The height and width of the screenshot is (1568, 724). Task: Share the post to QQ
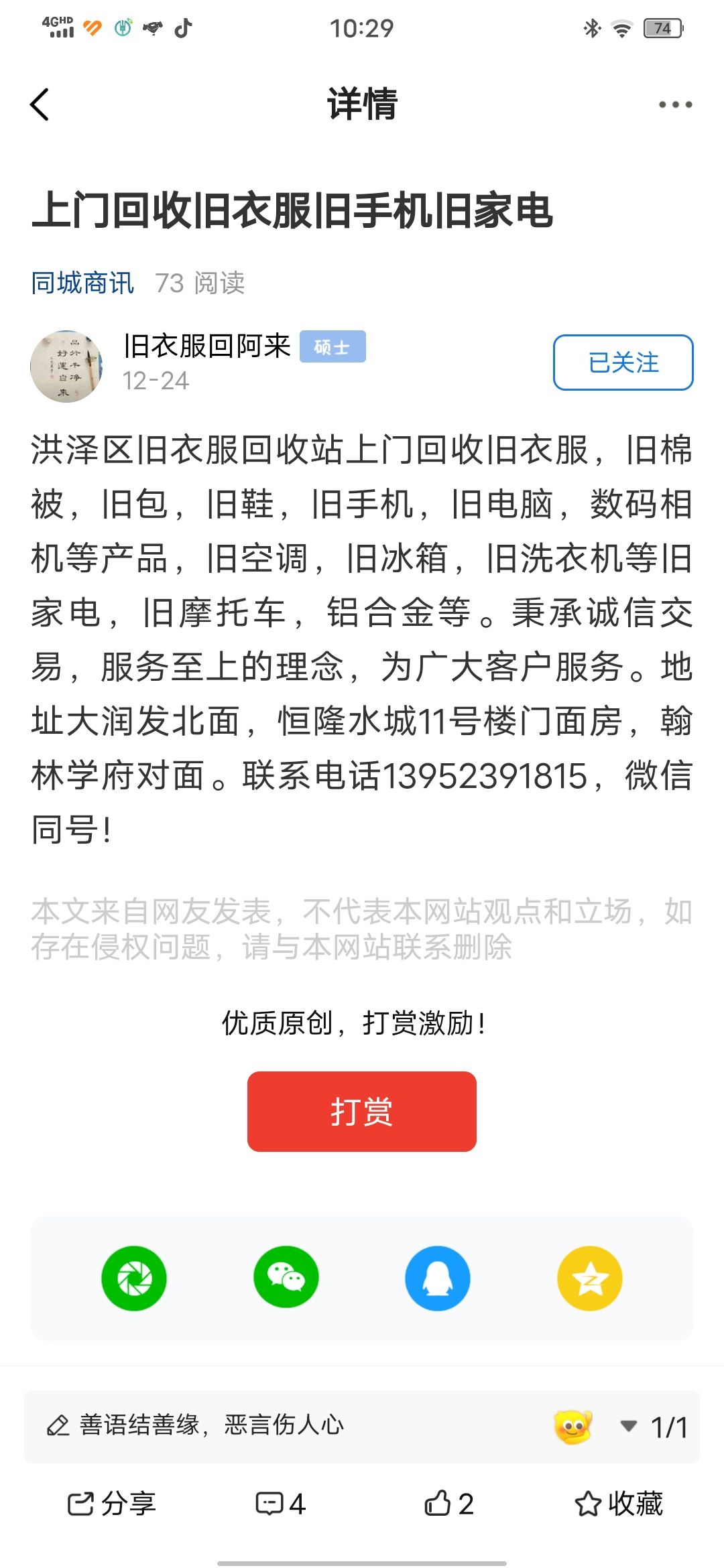tap(438, 1278)
